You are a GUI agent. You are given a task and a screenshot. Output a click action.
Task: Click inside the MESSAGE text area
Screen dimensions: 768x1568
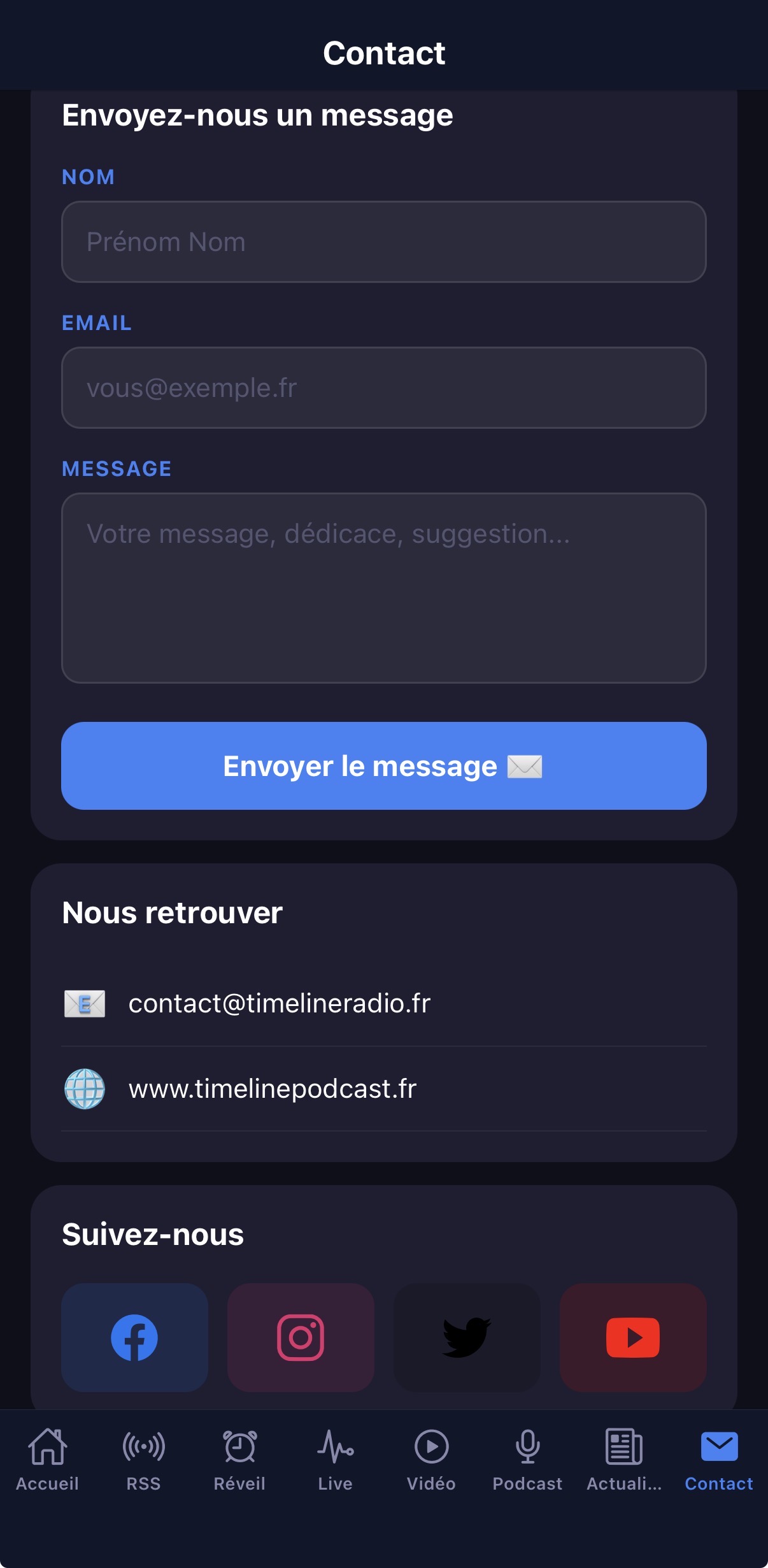pyautogui.click(x=383, y=586)
